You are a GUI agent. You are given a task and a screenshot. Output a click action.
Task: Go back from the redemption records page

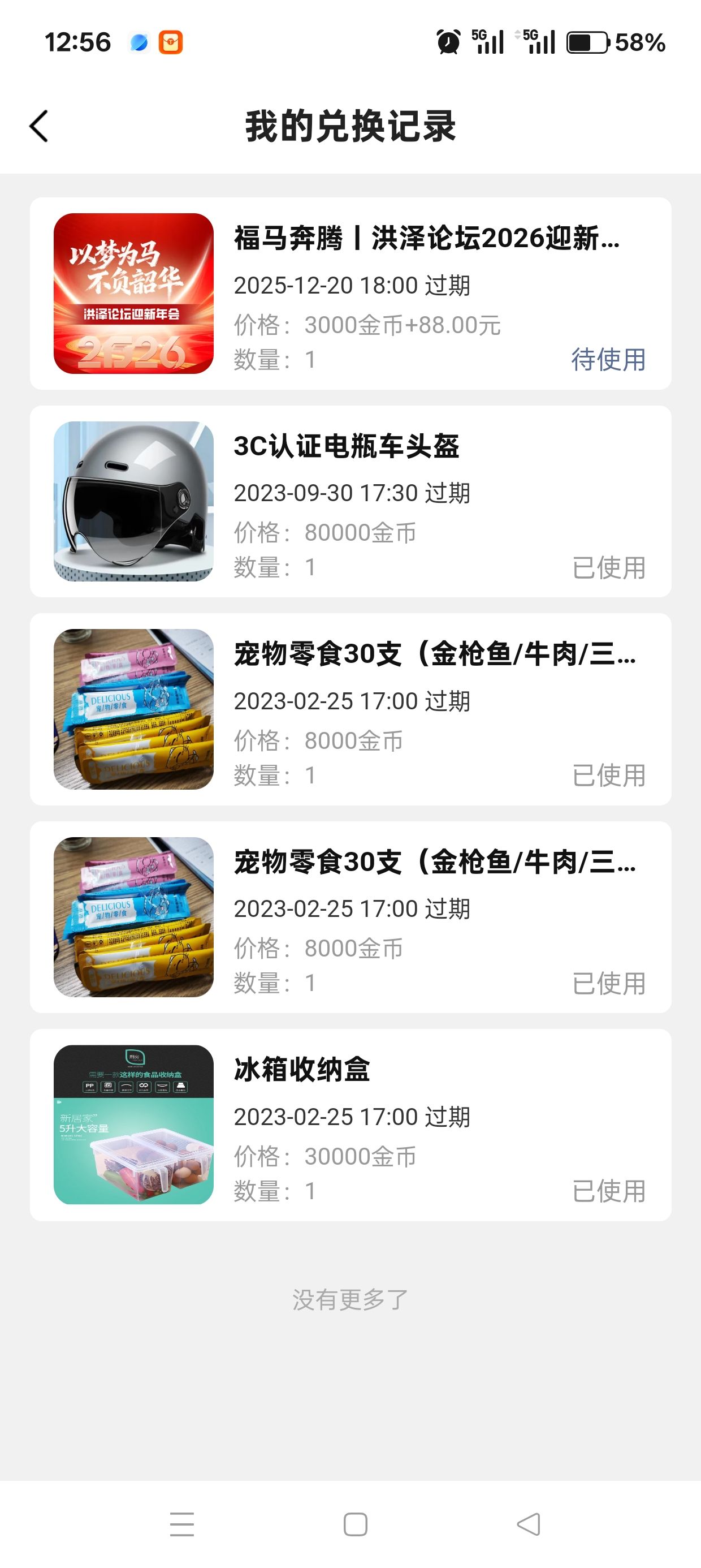pos(39,127)
